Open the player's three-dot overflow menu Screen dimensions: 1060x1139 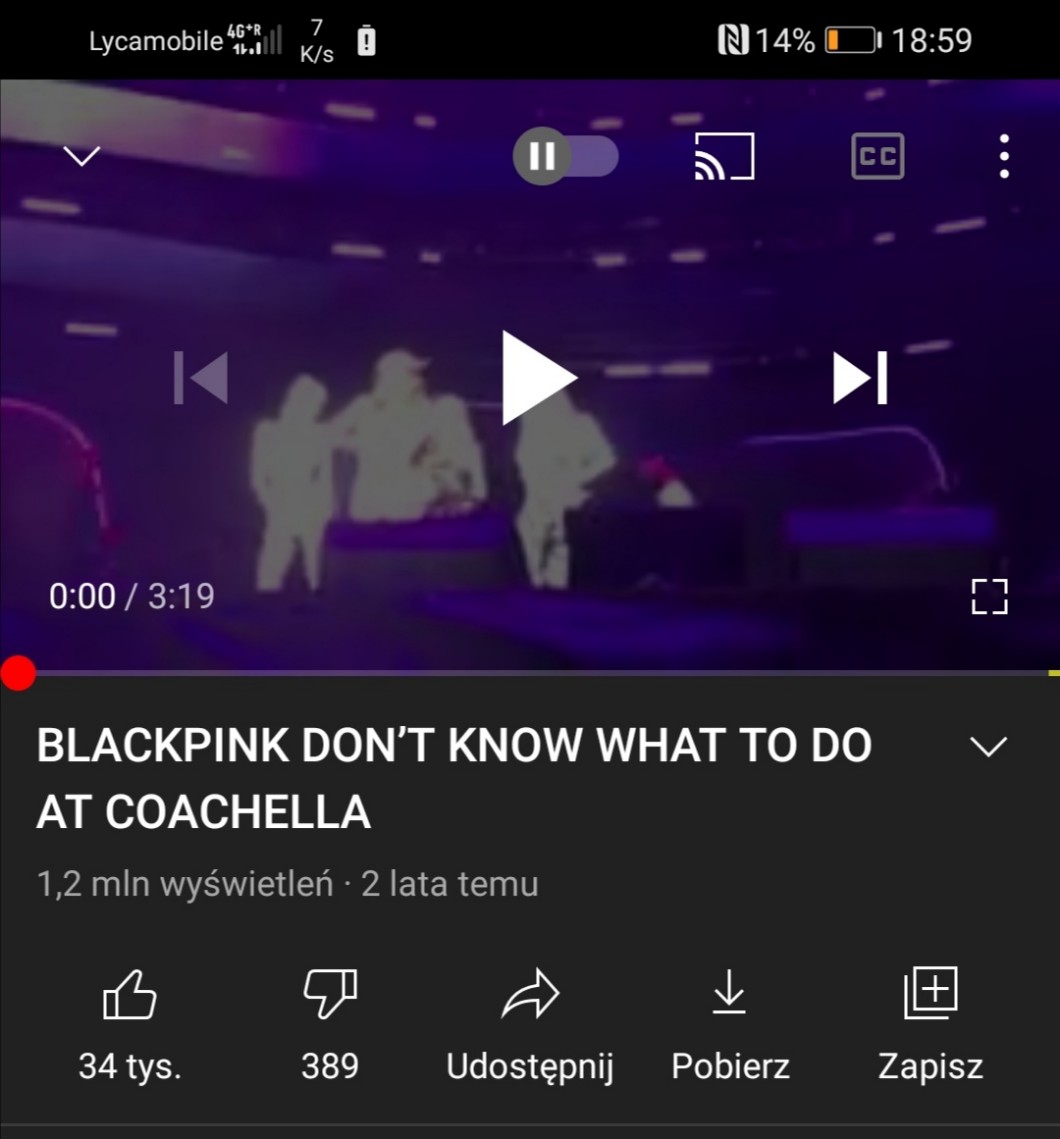(x=1004, y=155)
